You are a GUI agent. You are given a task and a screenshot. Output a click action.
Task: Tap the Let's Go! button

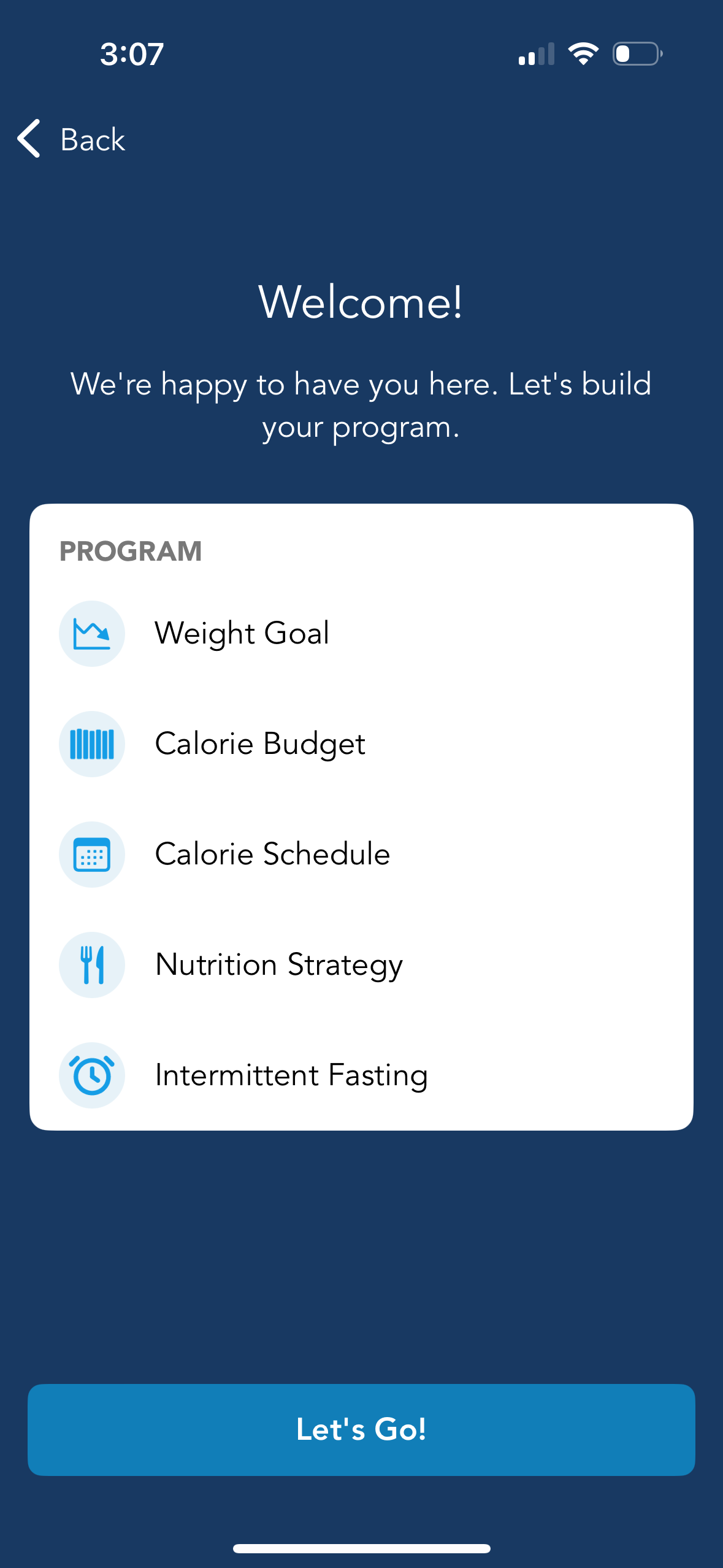coord(361,1429)
